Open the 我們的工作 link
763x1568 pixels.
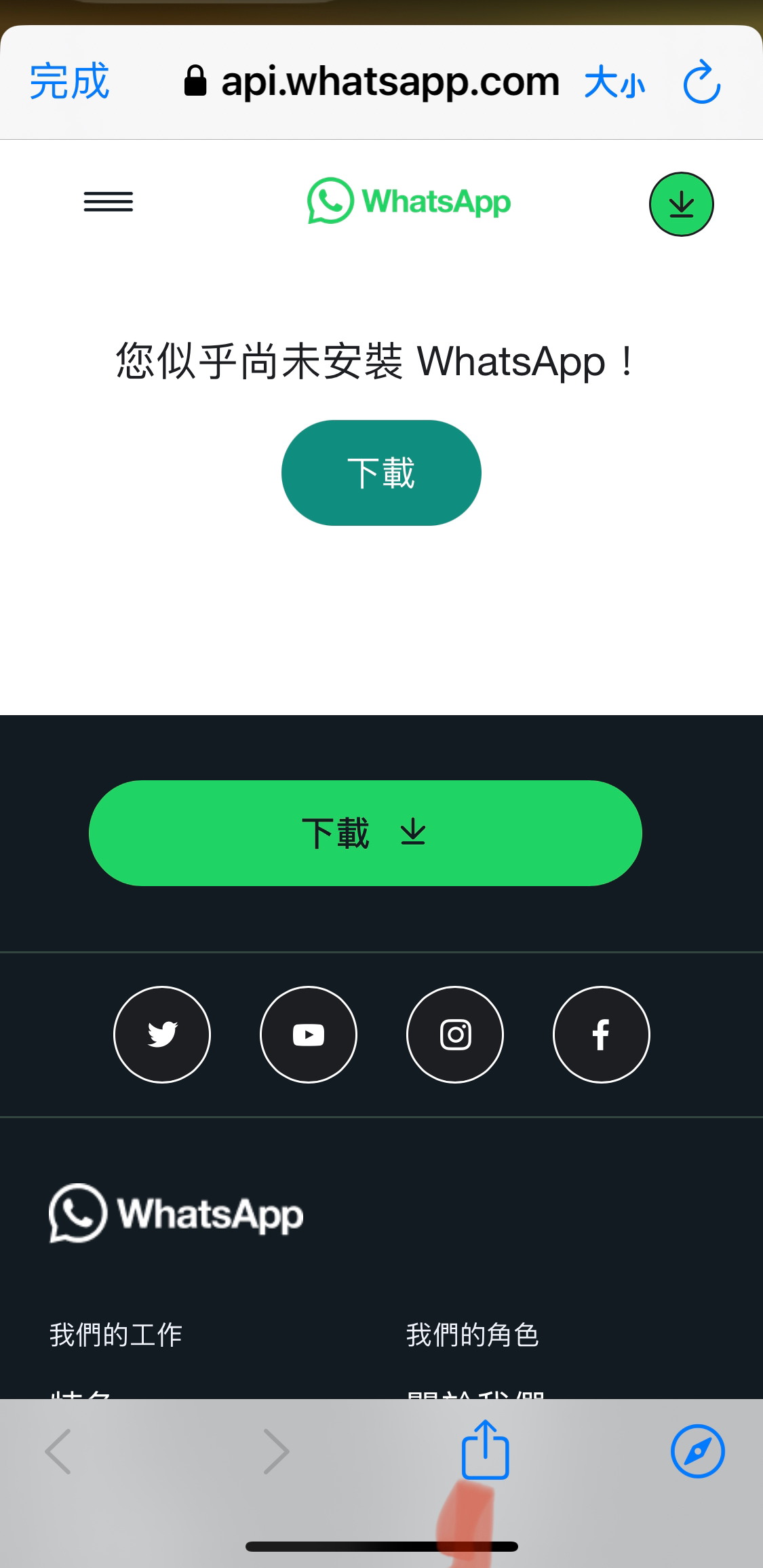[x=115, y=1335]
